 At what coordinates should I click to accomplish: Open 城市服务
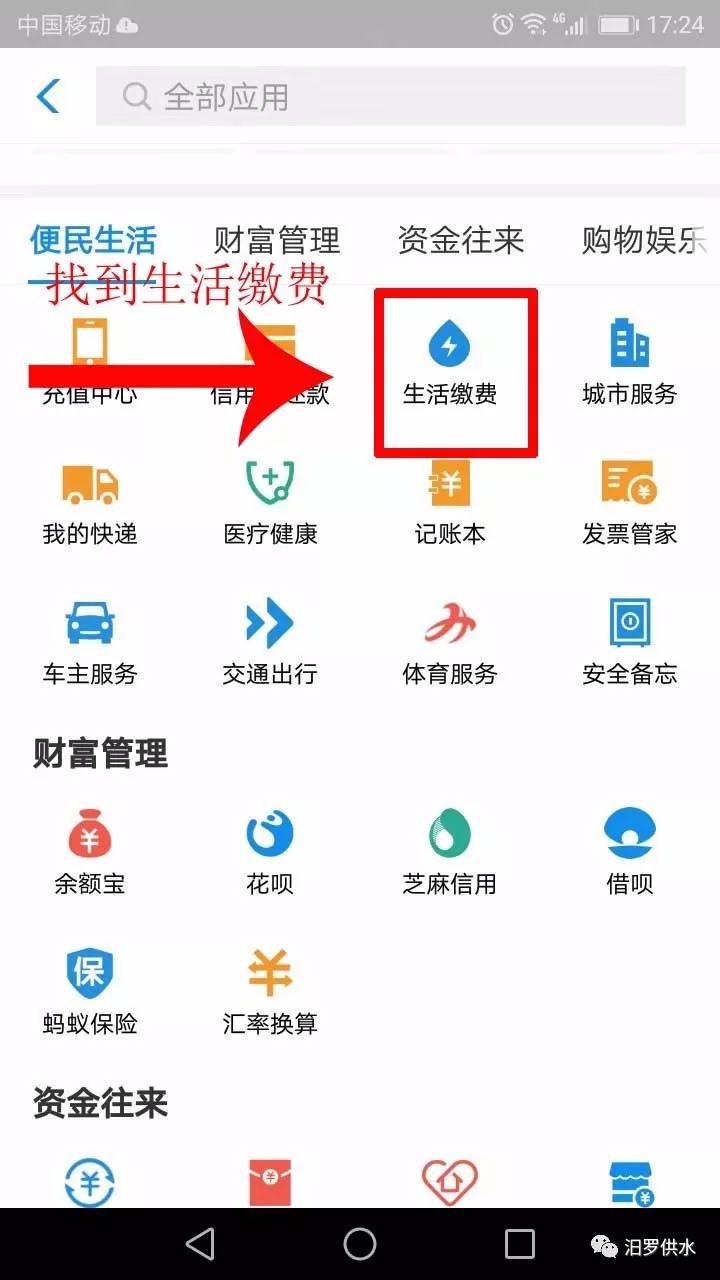click(630, 362)
